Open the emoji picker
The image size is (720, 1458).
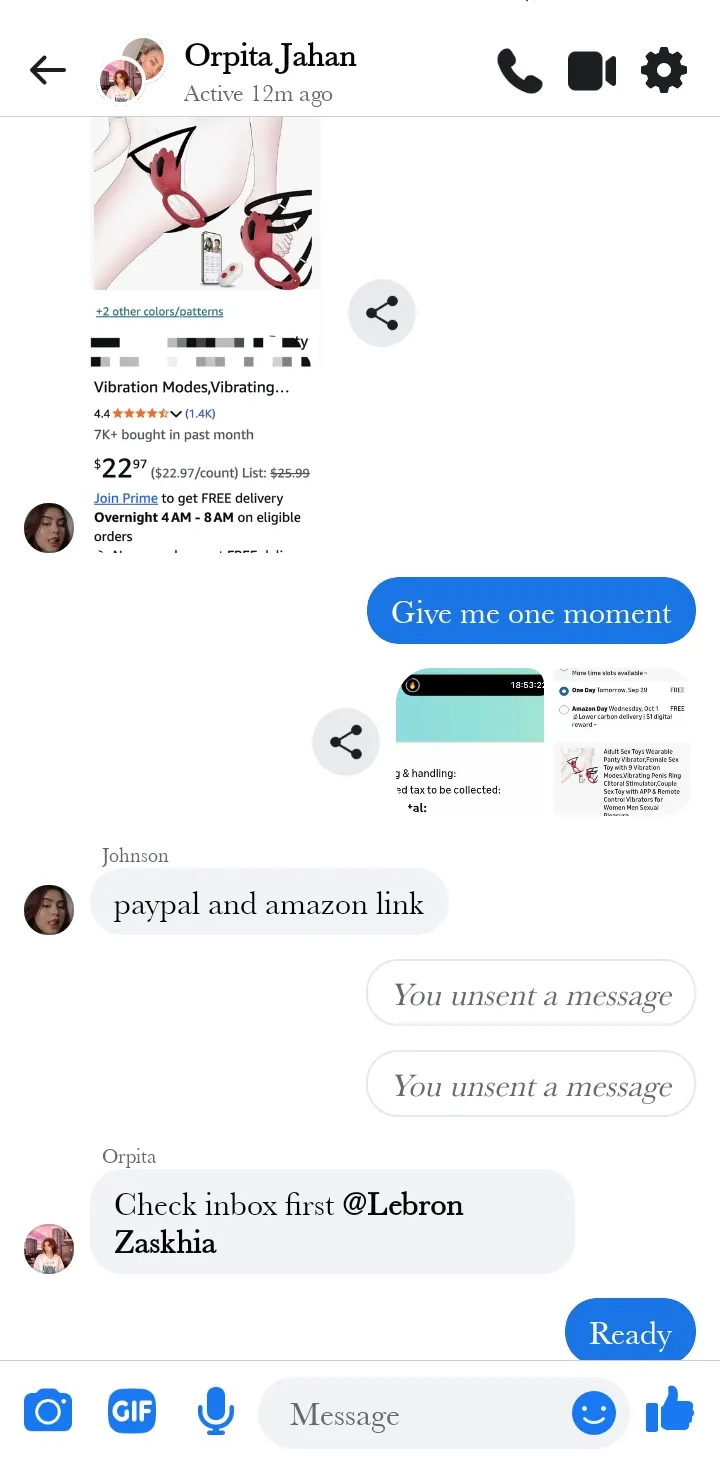point(594,1413)
